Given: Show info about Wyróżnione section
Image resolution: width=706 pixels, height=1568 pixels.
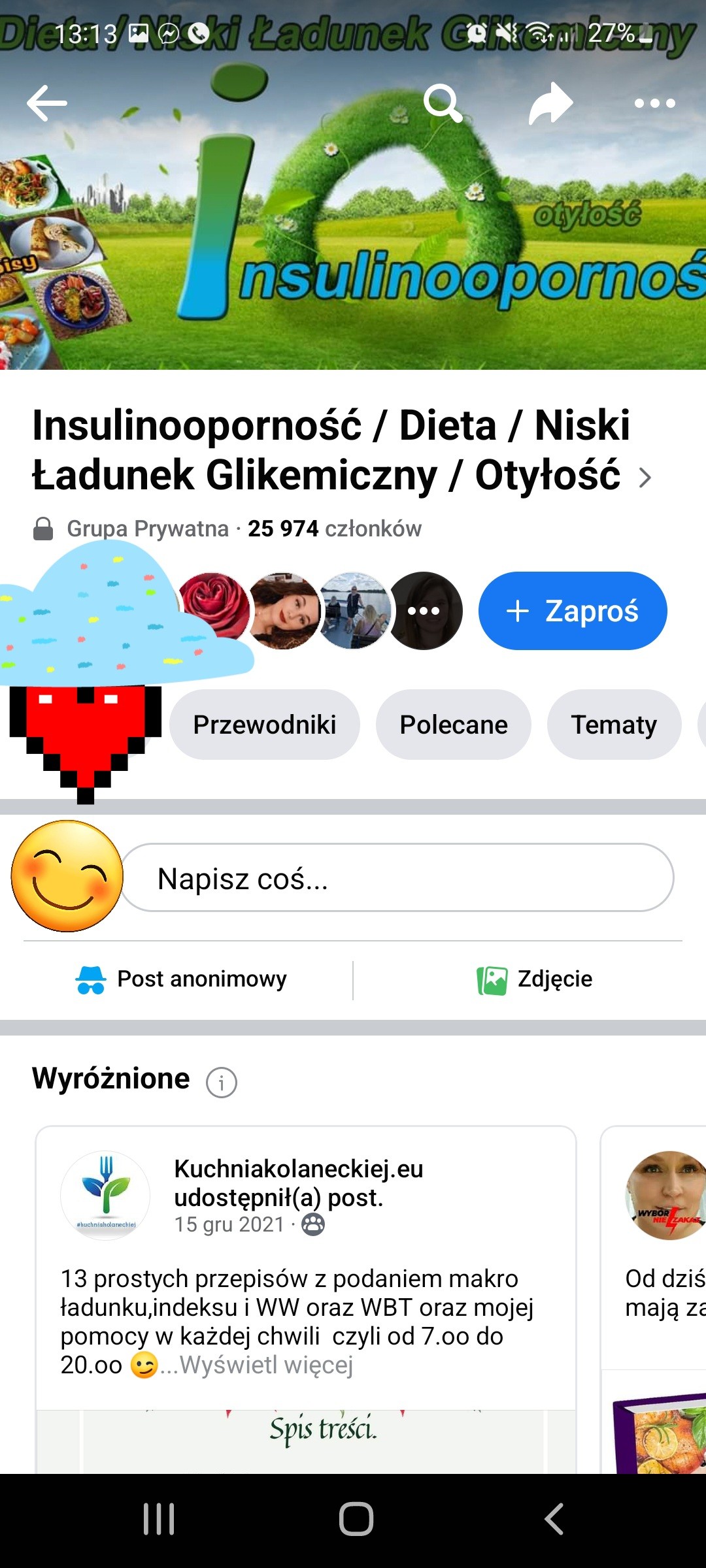Looking at the screenshot, I should point(222,1083).
